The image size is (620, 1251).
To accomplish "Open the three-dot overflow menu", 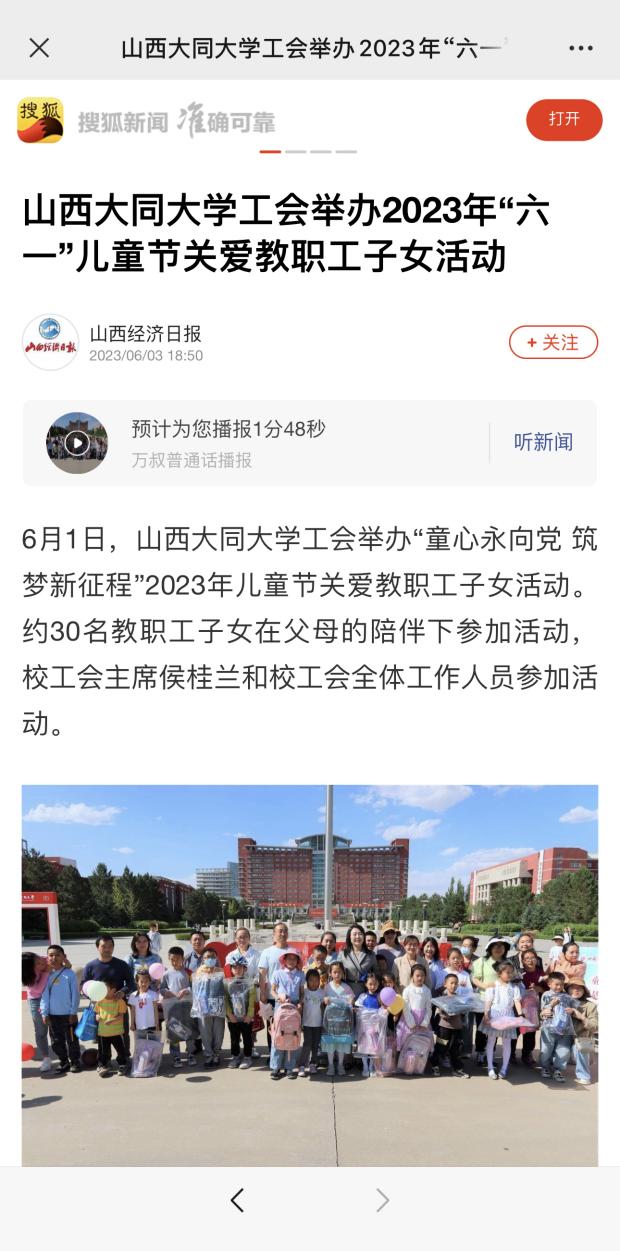I will (x=581, y=48).
